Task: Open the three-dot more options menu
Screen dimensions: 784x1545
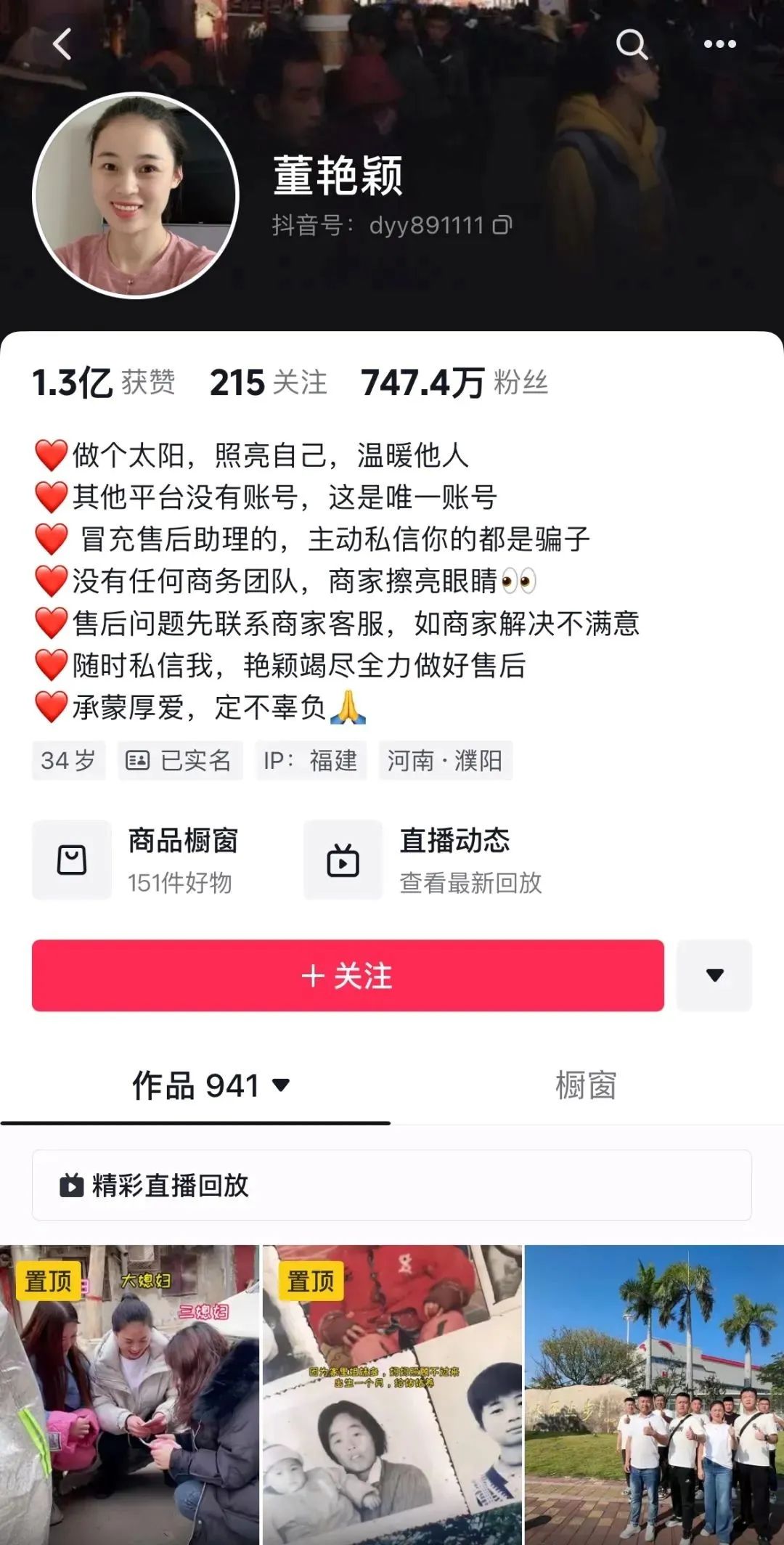Action: pos(719,44)
